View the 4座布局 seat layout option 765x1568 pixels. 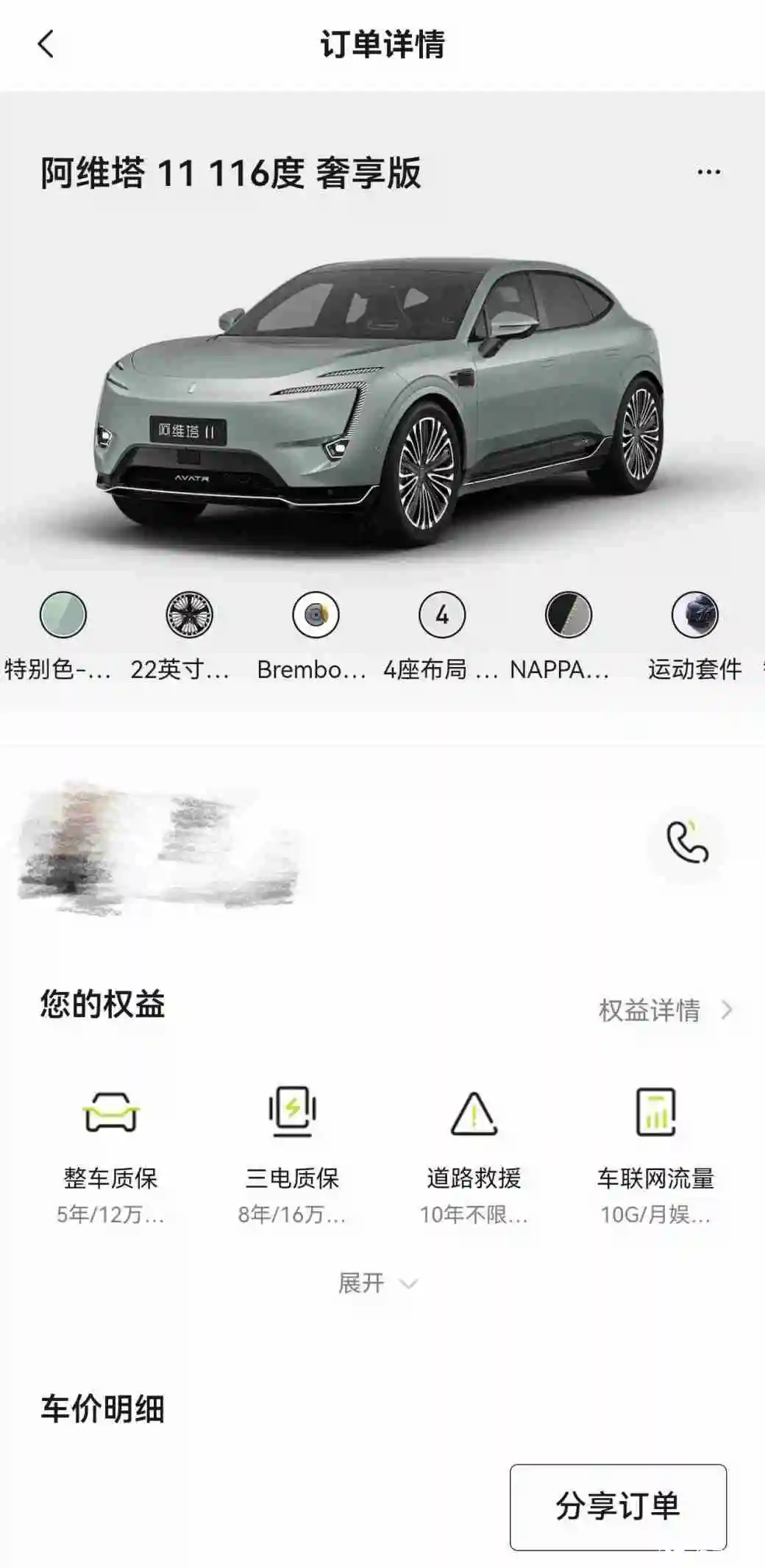tap(442, 616)
